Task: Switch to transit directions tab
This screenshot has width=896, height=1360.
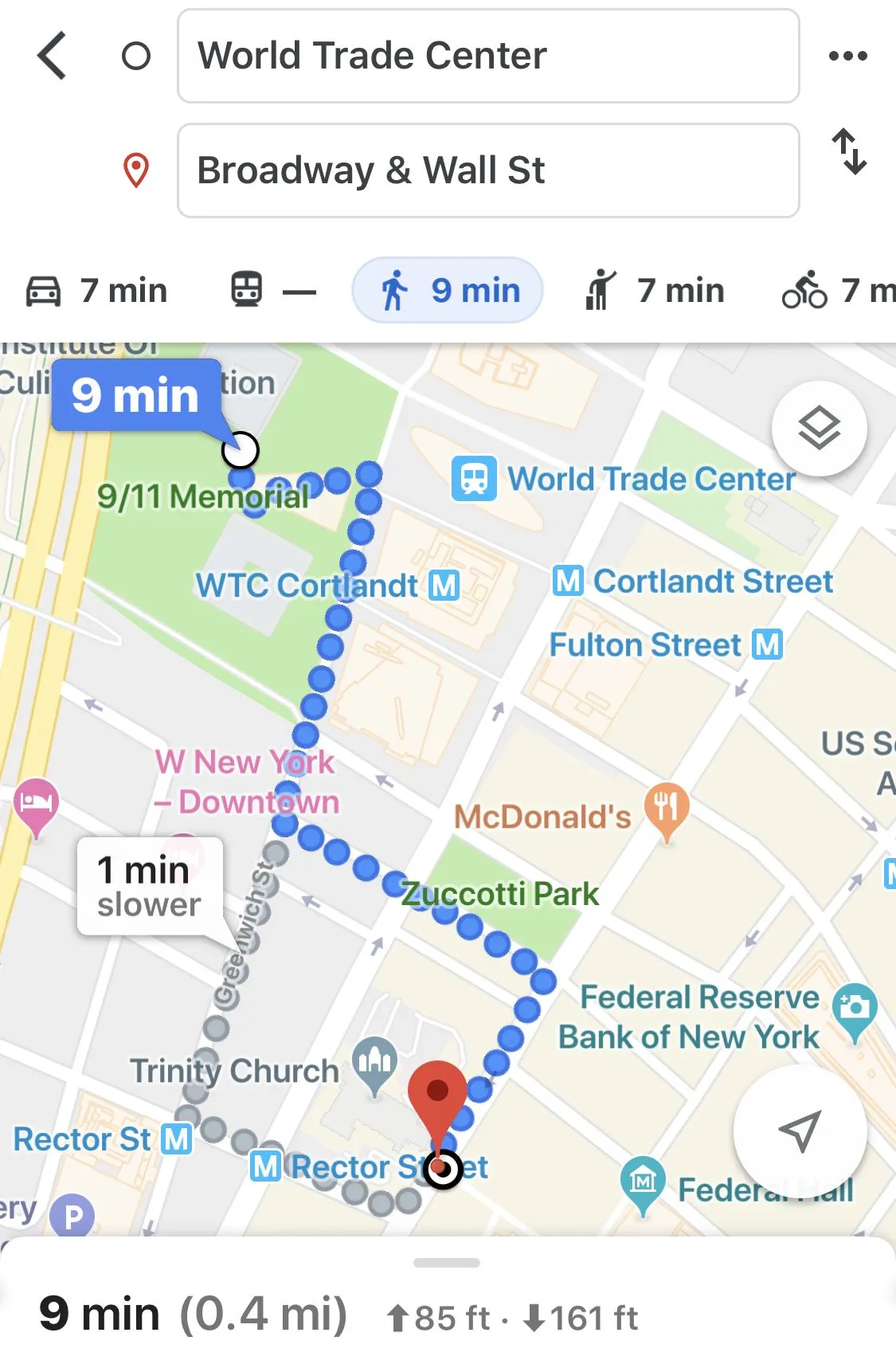Action: tap(272, 291)
